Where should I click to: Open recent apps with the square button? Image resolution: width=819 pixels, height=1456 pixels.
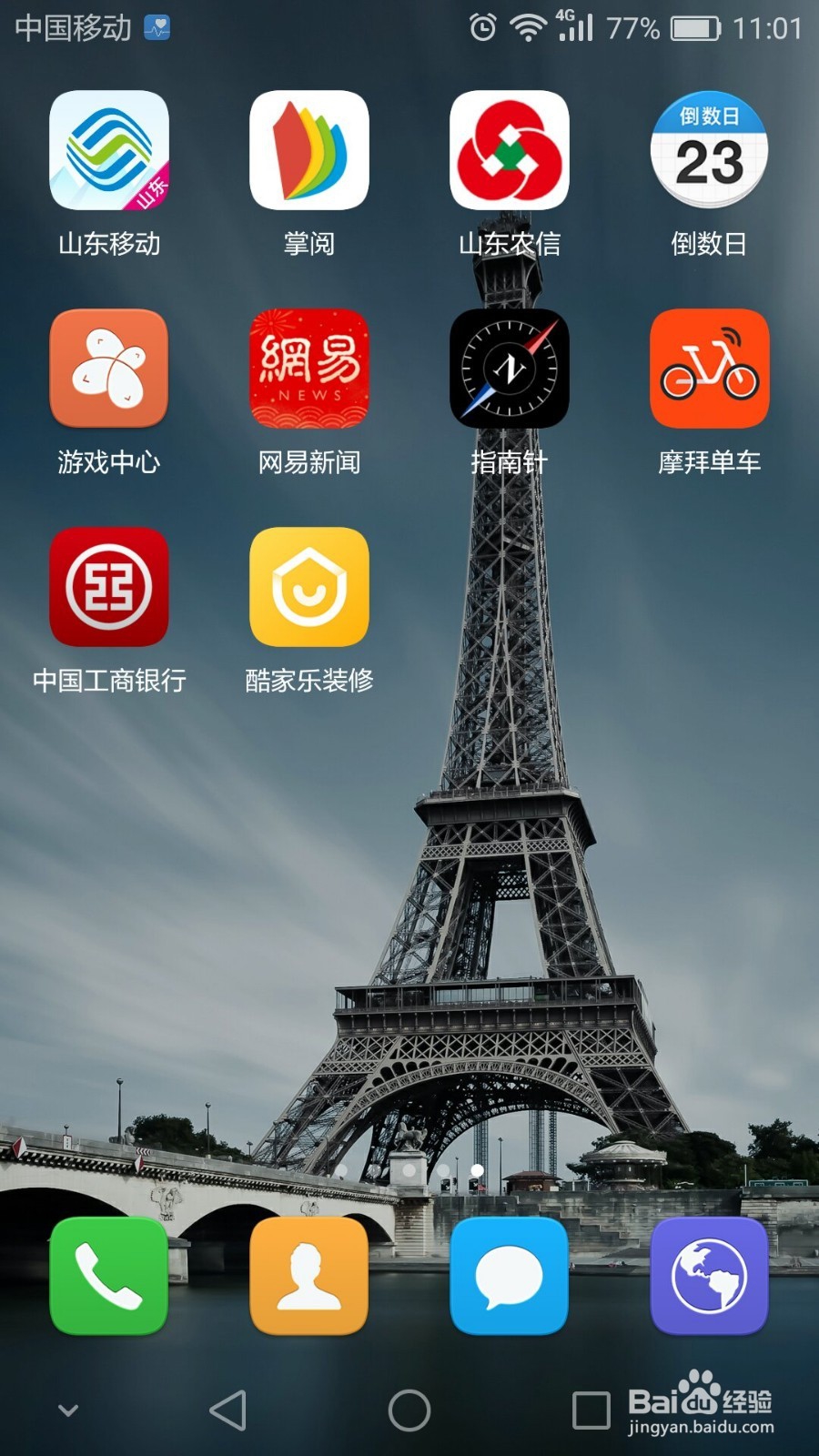(x=587, y=1408)
